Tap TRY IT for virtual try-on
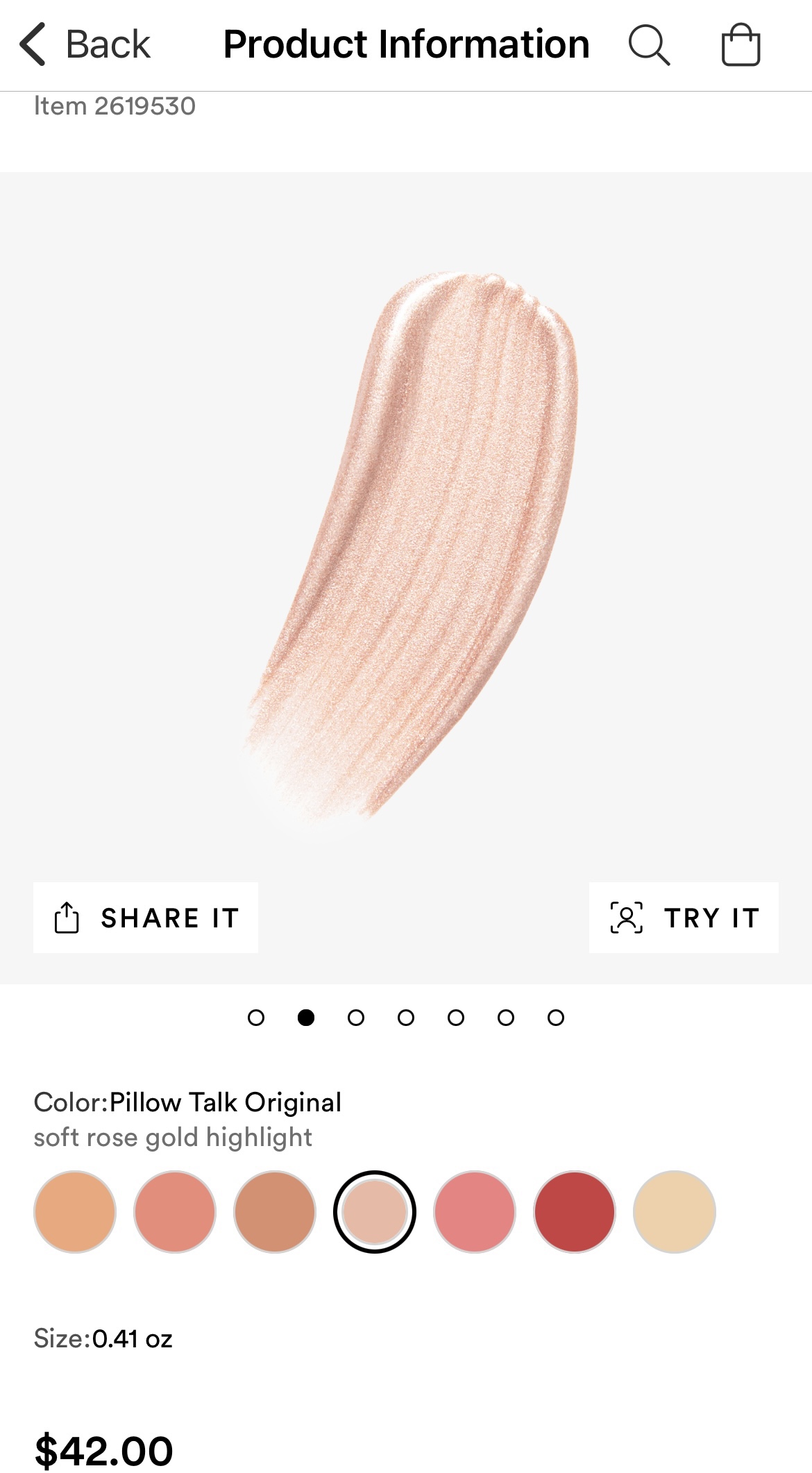 (x=684, y=917)
